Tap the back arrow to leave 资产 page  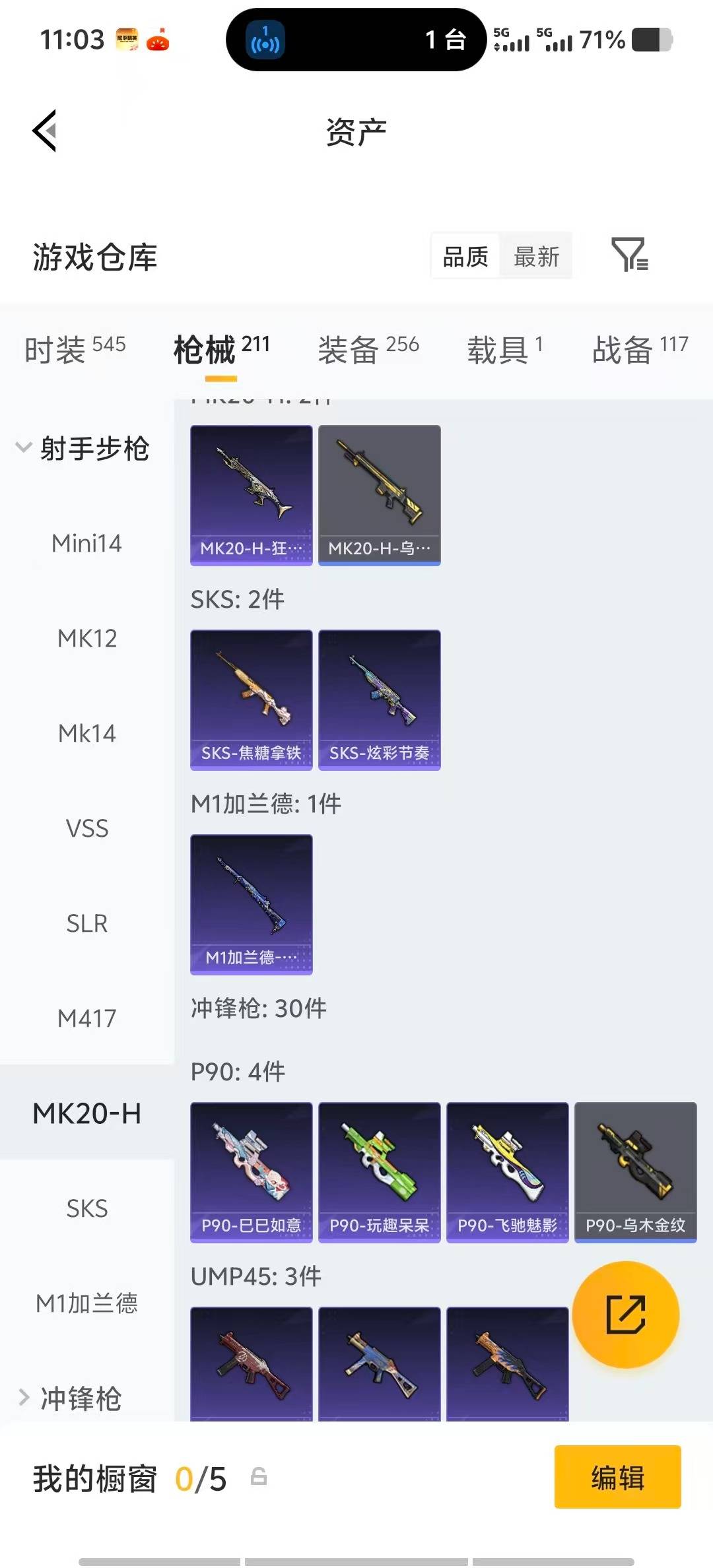point(44,131)
